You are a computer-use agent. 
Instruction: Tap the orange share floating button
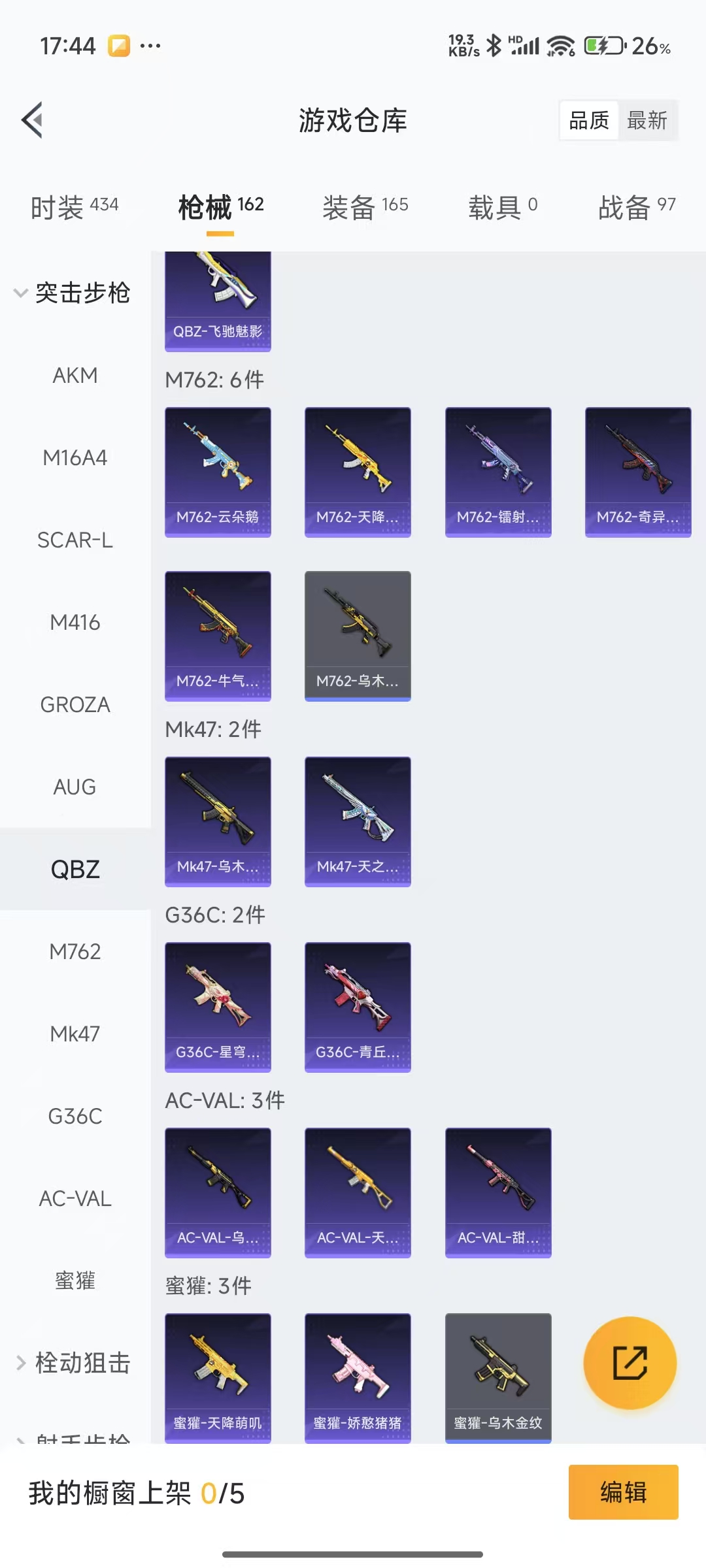click(x=630, y=1363)
